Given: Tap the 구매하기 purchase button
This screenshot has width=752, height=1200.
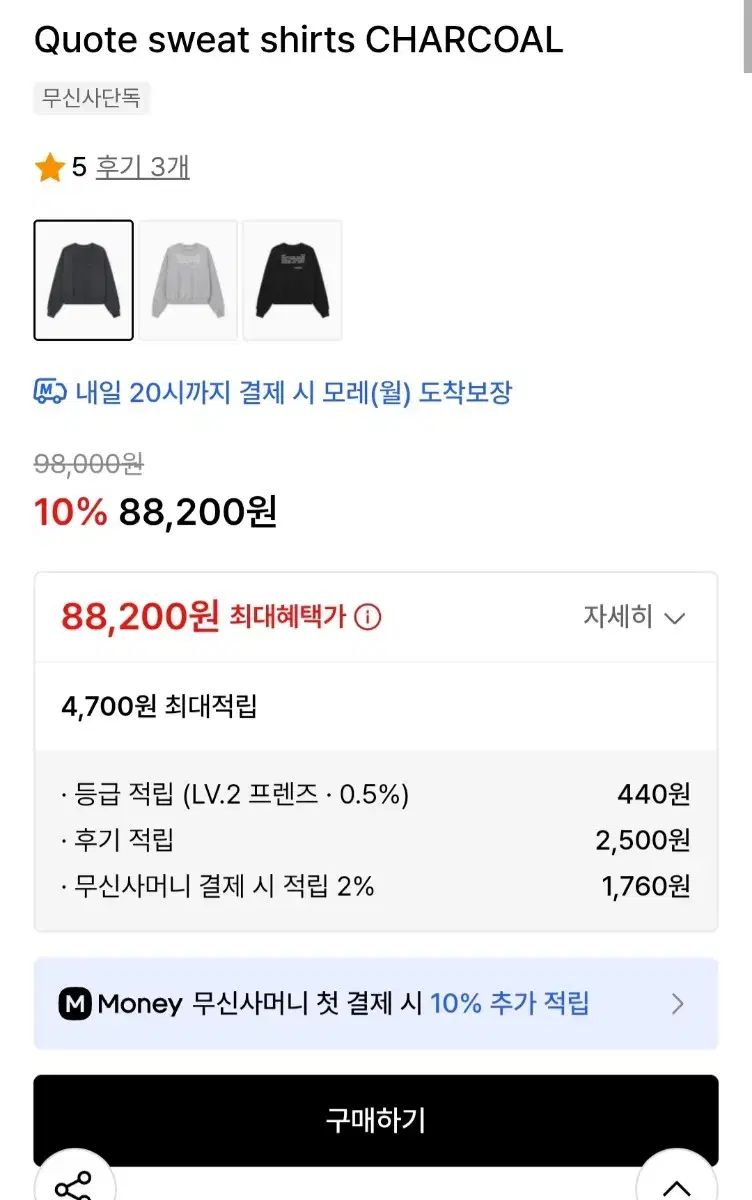Looking at the screenshot, I should pos(376,1120).
